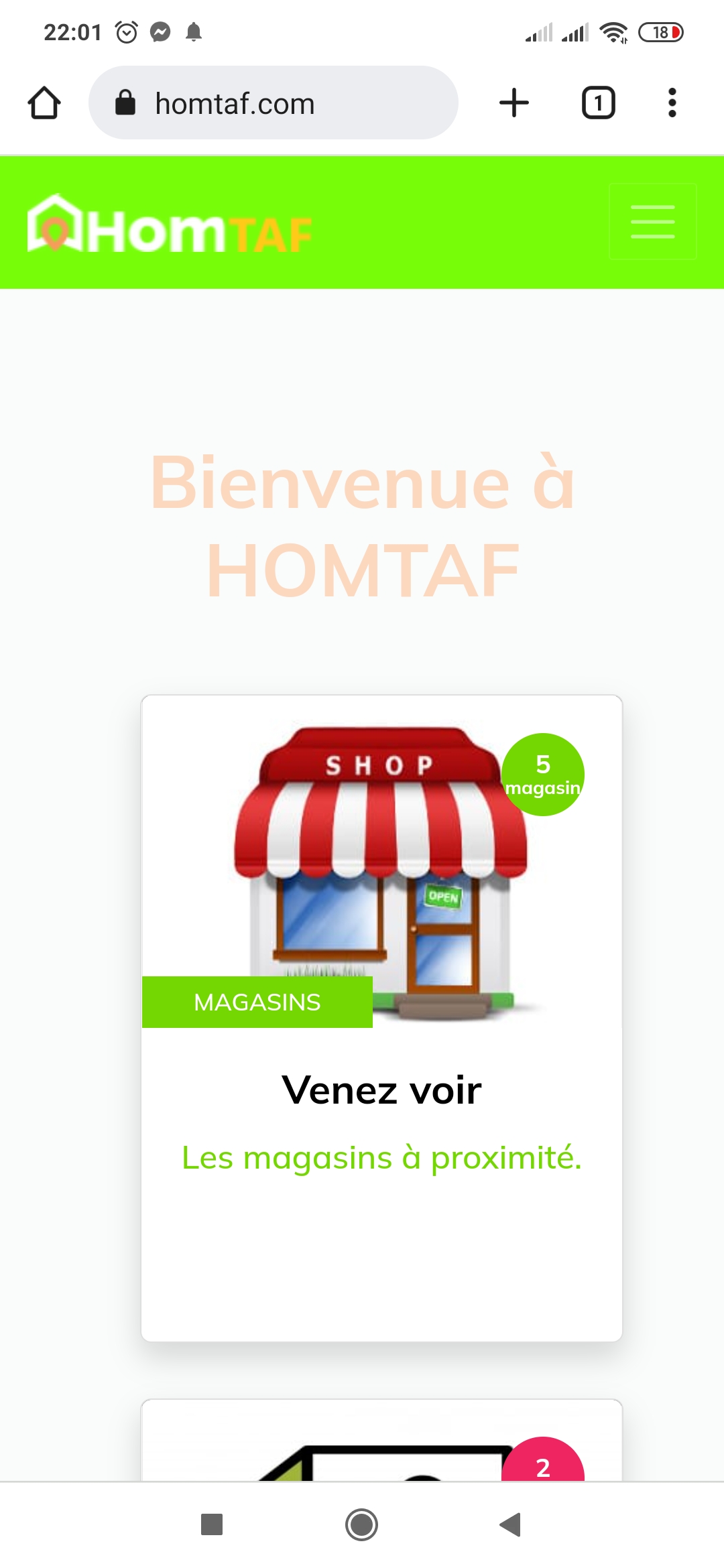The width and height of the screenshot is (724, 1568).
Task: Open the card with the 2 badge
Action: [x=381, y=1447]
